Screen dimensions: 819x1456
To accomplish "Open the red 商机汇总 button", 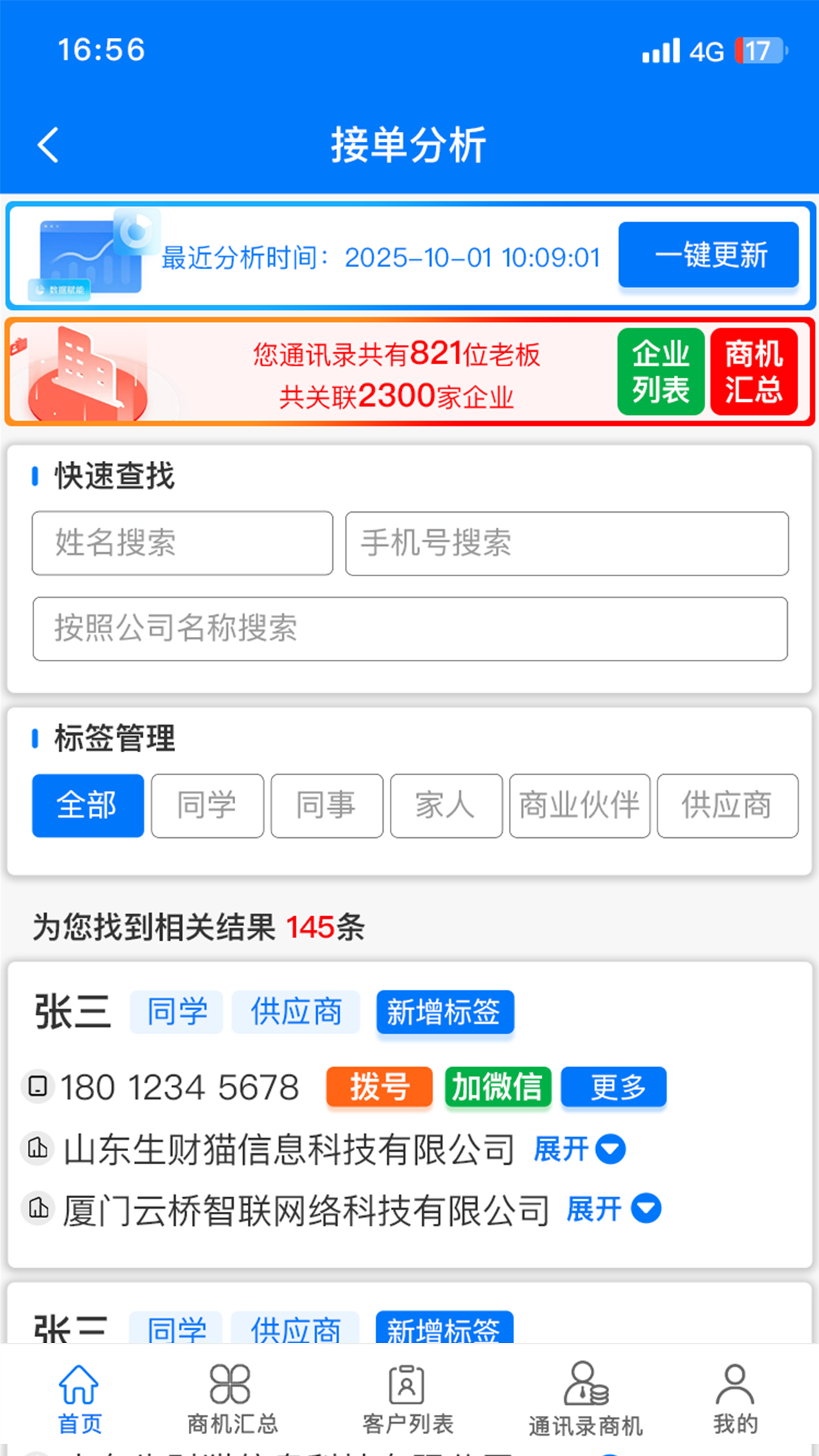I will [753, 372].
